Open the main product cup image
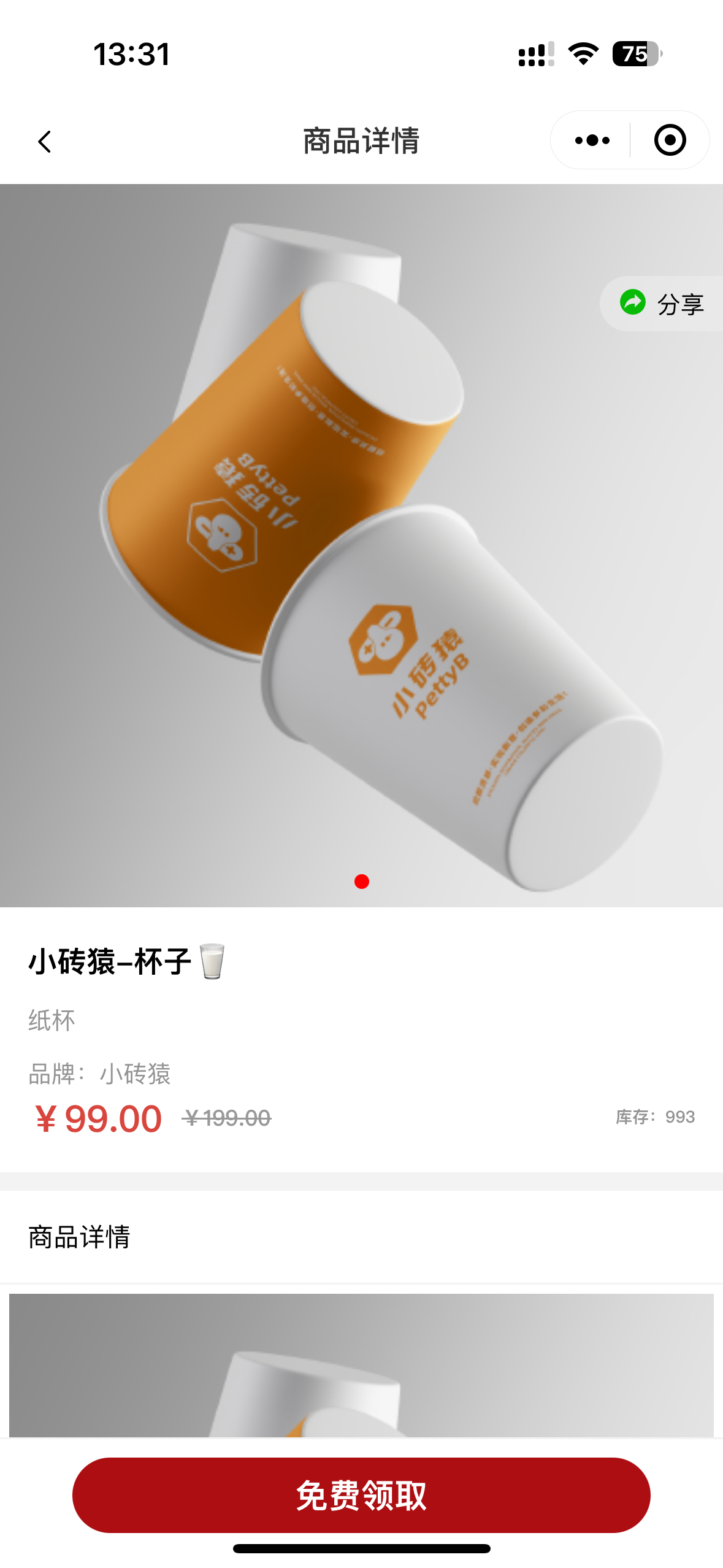Screen dimensions: 723x1568 (361, 545)
